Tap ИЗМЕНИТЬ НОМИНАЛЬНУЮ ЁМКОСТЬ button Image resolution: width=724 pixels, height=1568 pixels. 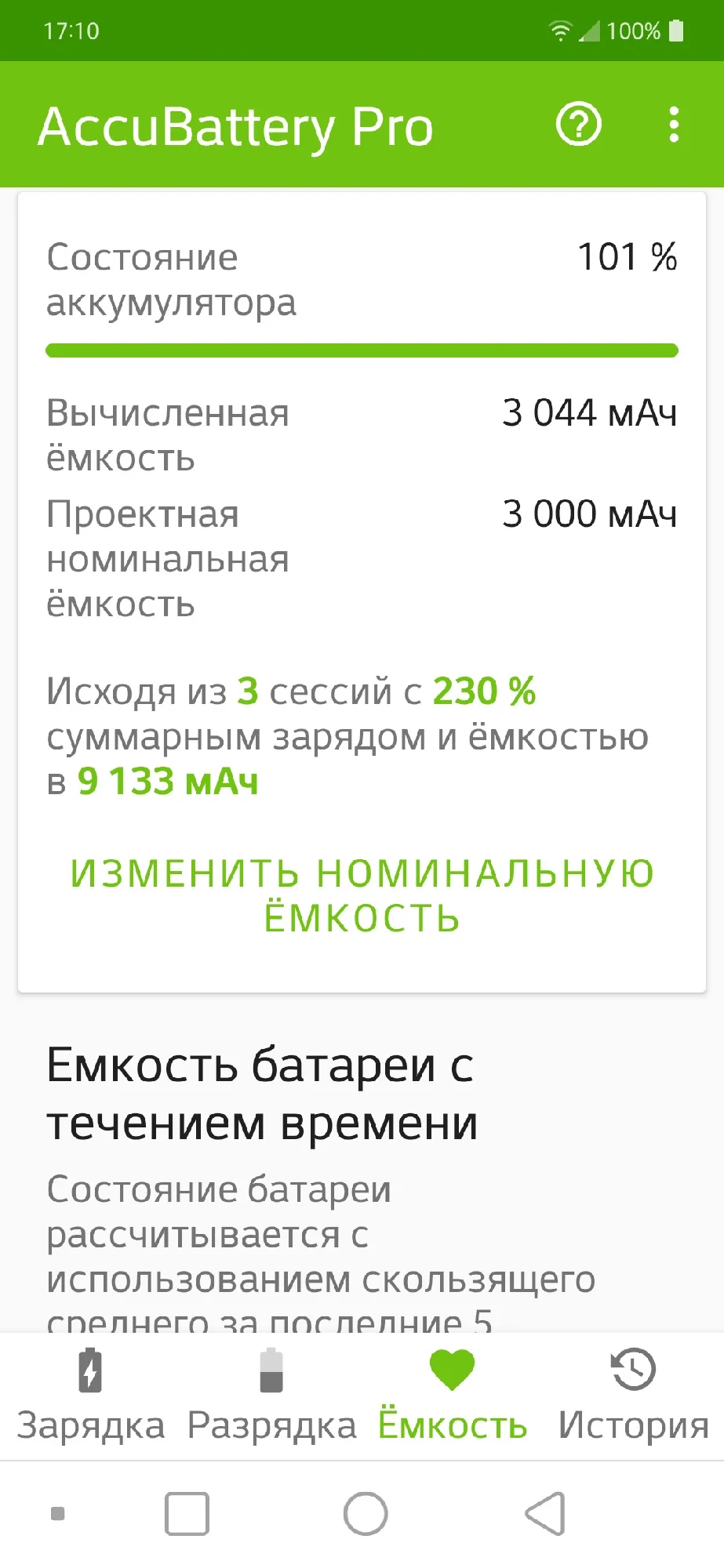(362, 895)
